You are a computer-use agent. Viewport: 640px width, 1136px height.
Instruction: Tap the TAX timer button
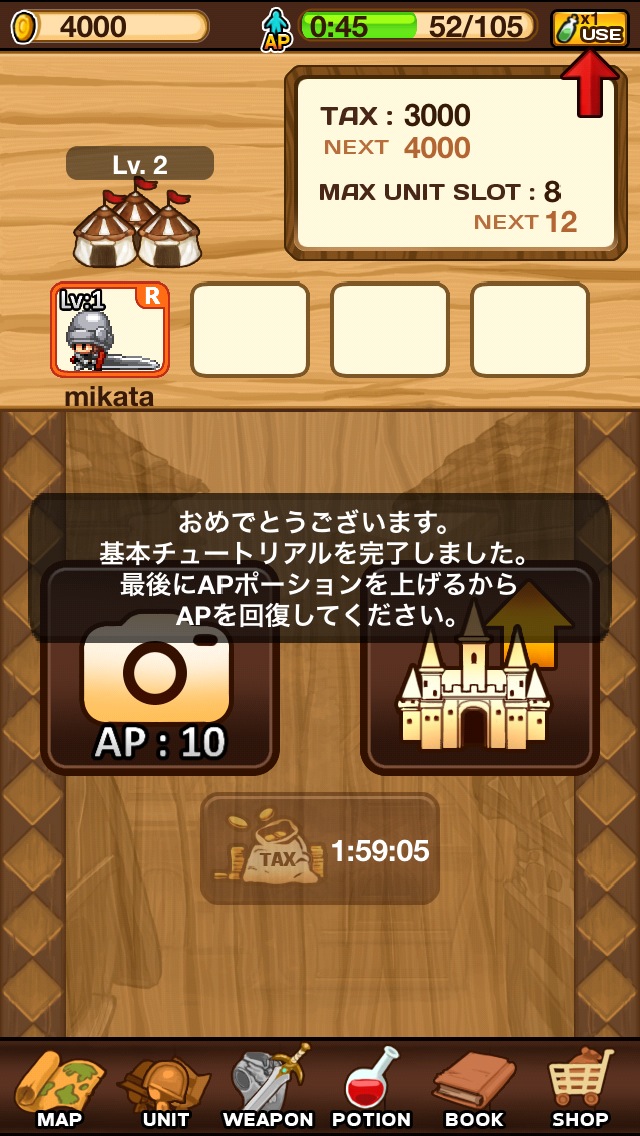coord(320,850)
